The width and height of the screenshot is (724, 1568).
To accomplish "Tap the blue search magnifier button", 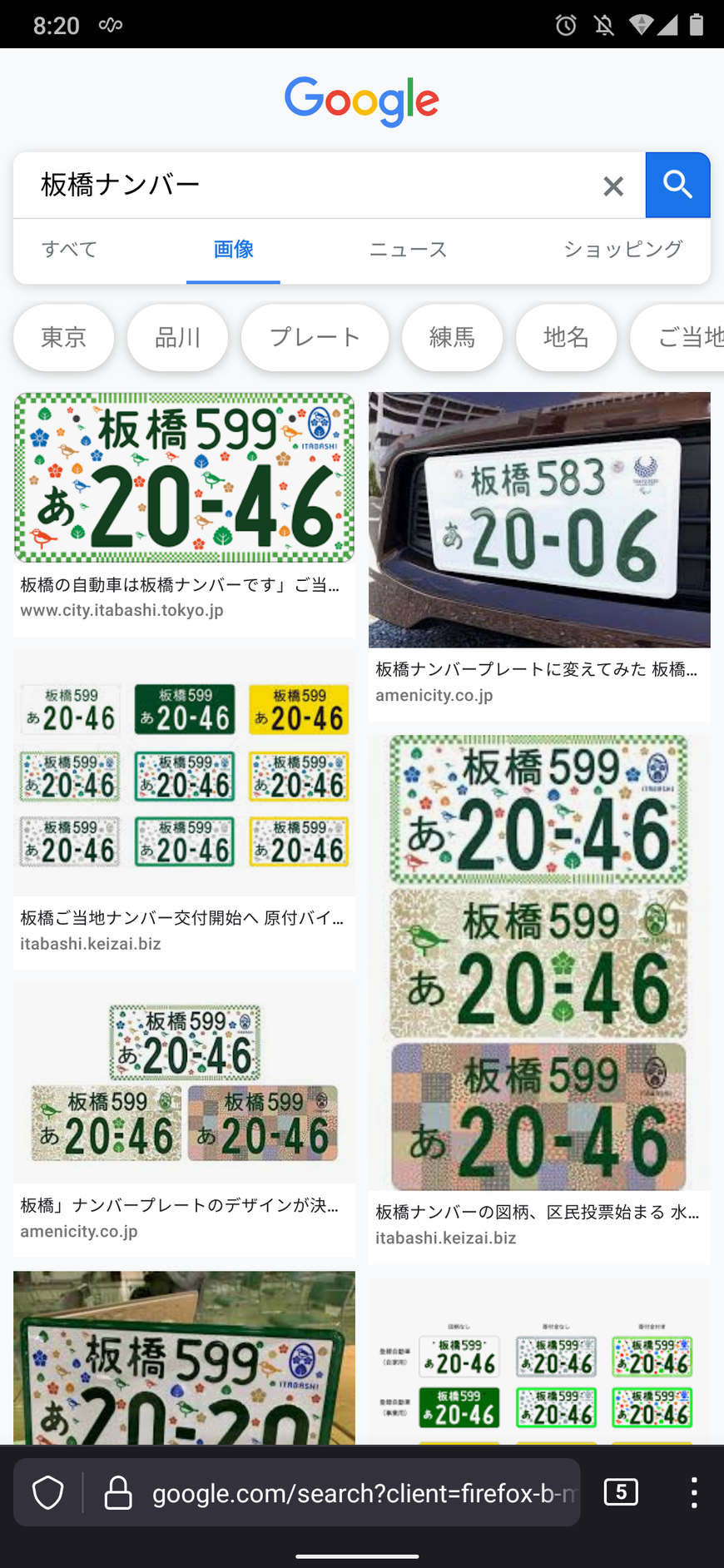I will pyautogui.click(x=677, y=185).
